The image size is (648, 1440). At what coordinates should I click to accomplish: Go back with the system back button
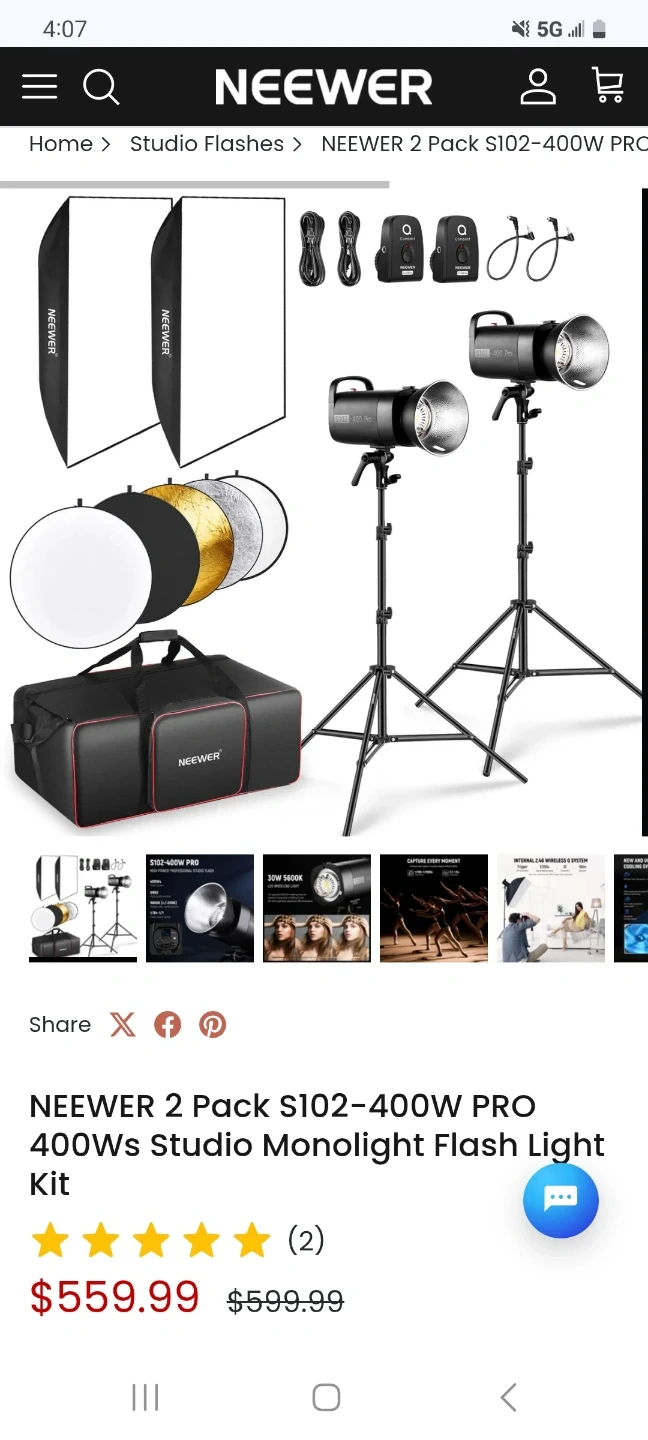[x=508, y=1397]
